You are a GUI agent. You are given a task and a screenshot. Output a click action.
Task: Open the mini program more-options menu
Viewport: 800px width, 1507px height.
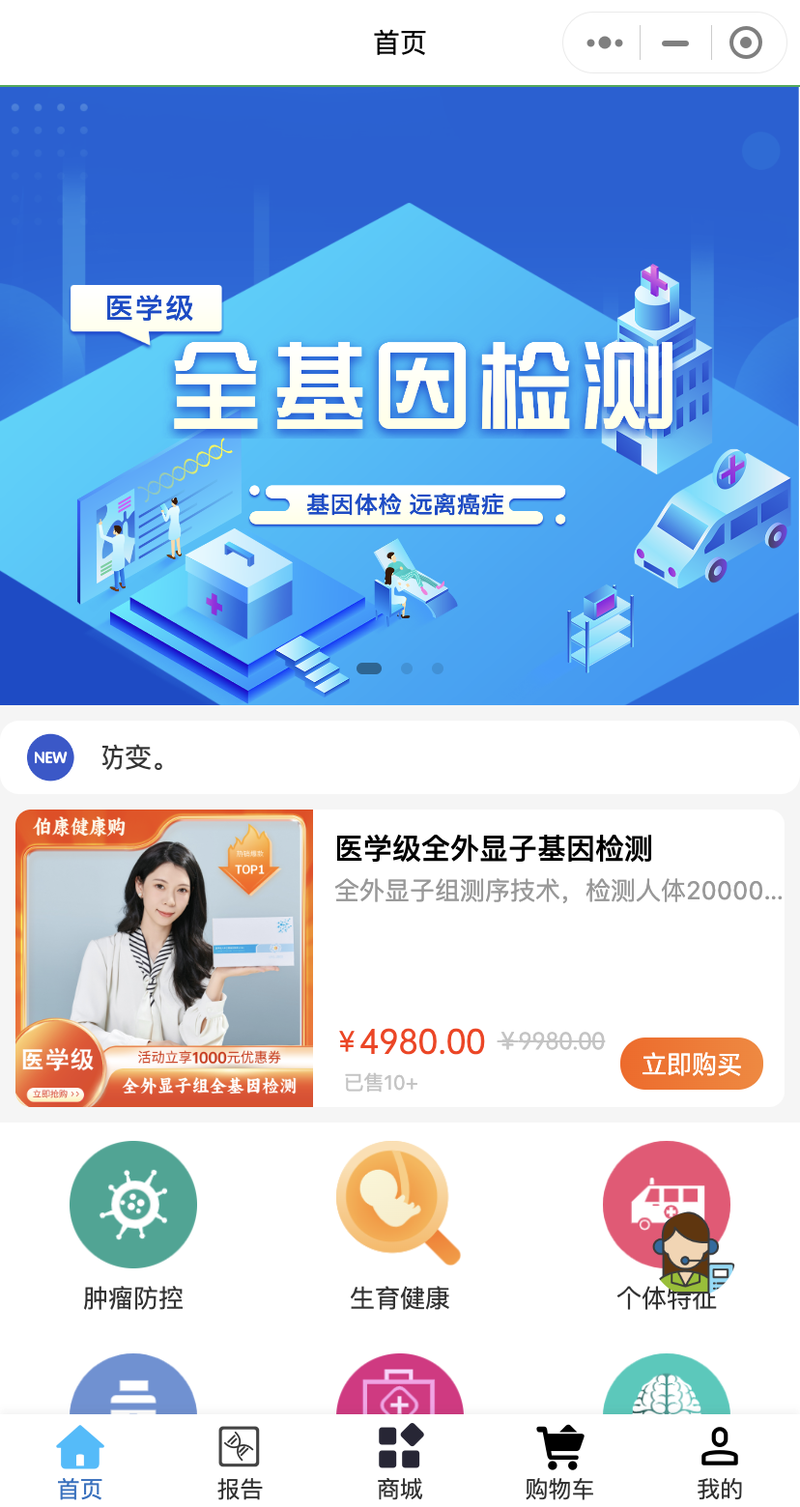(x=605, y=43)
